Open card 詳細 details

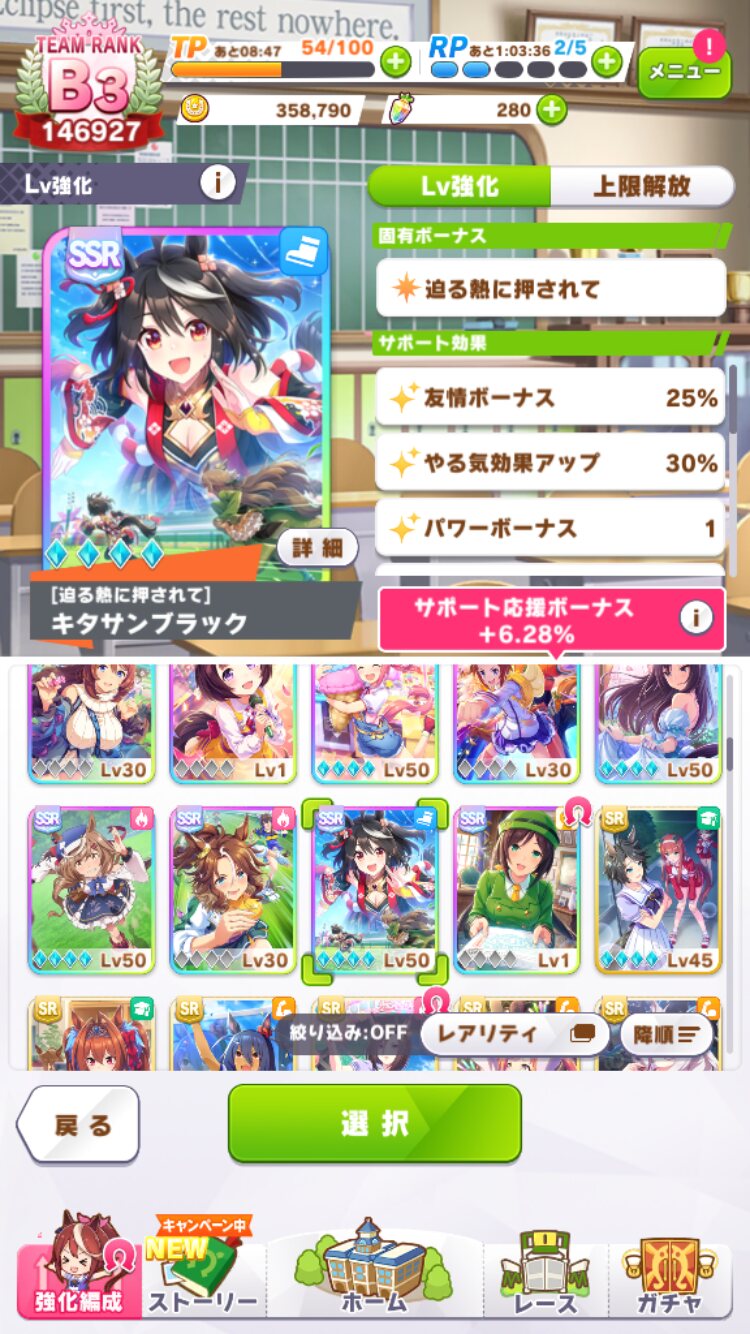pyautogui.click(x=317, y=547)
